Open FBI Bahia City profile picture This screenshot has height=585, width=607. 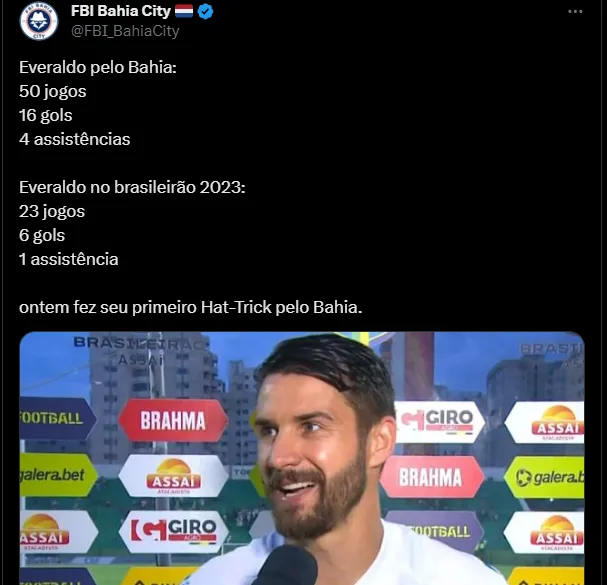click(x=39, y=21)
